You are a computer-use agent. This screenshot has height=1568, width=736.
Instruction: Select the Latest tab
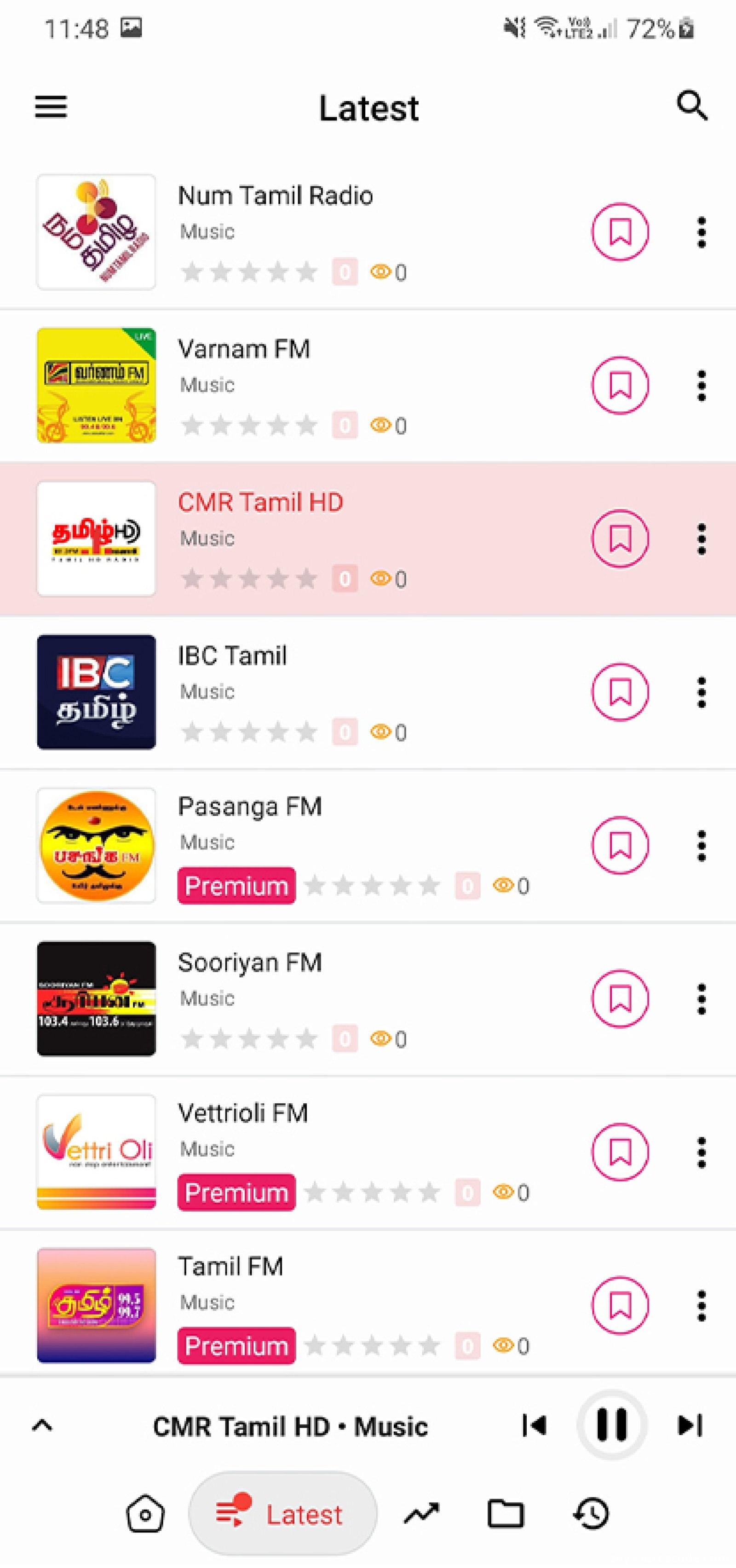(282, 1513)
